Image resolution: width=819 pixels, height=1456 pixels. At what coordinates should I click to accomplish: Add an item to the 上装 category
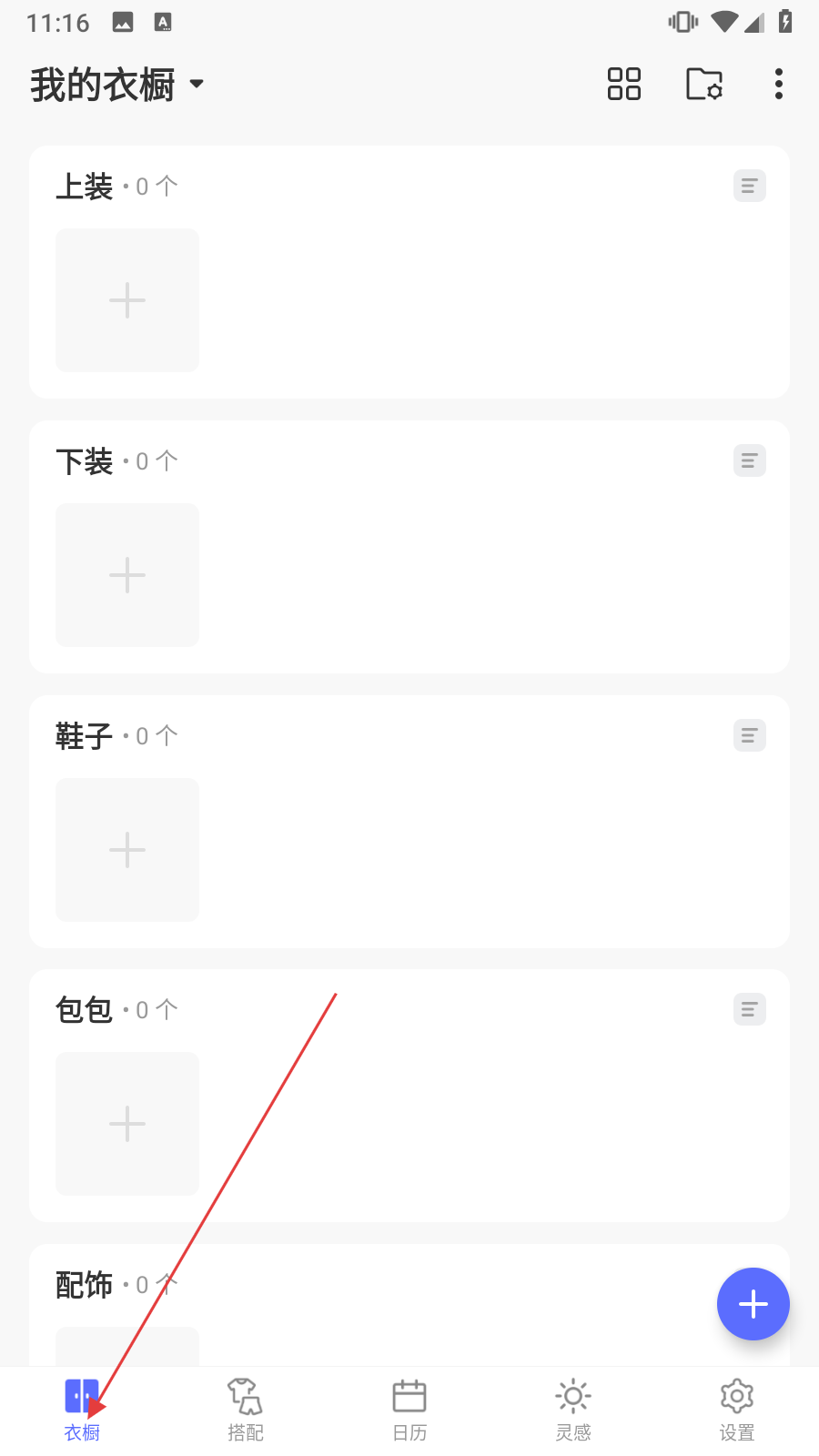(x=127, y=300)
